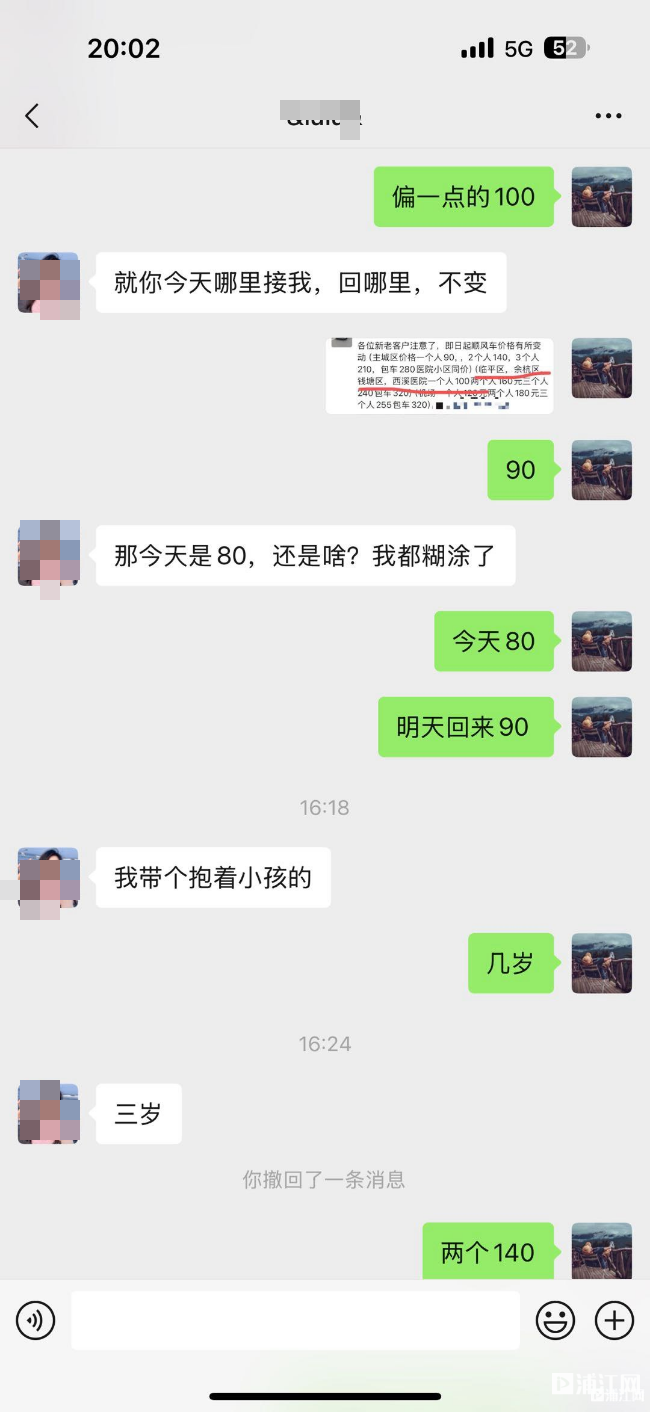Switch to voice message input
650x1412 pixels.
tap(35, 1321)
